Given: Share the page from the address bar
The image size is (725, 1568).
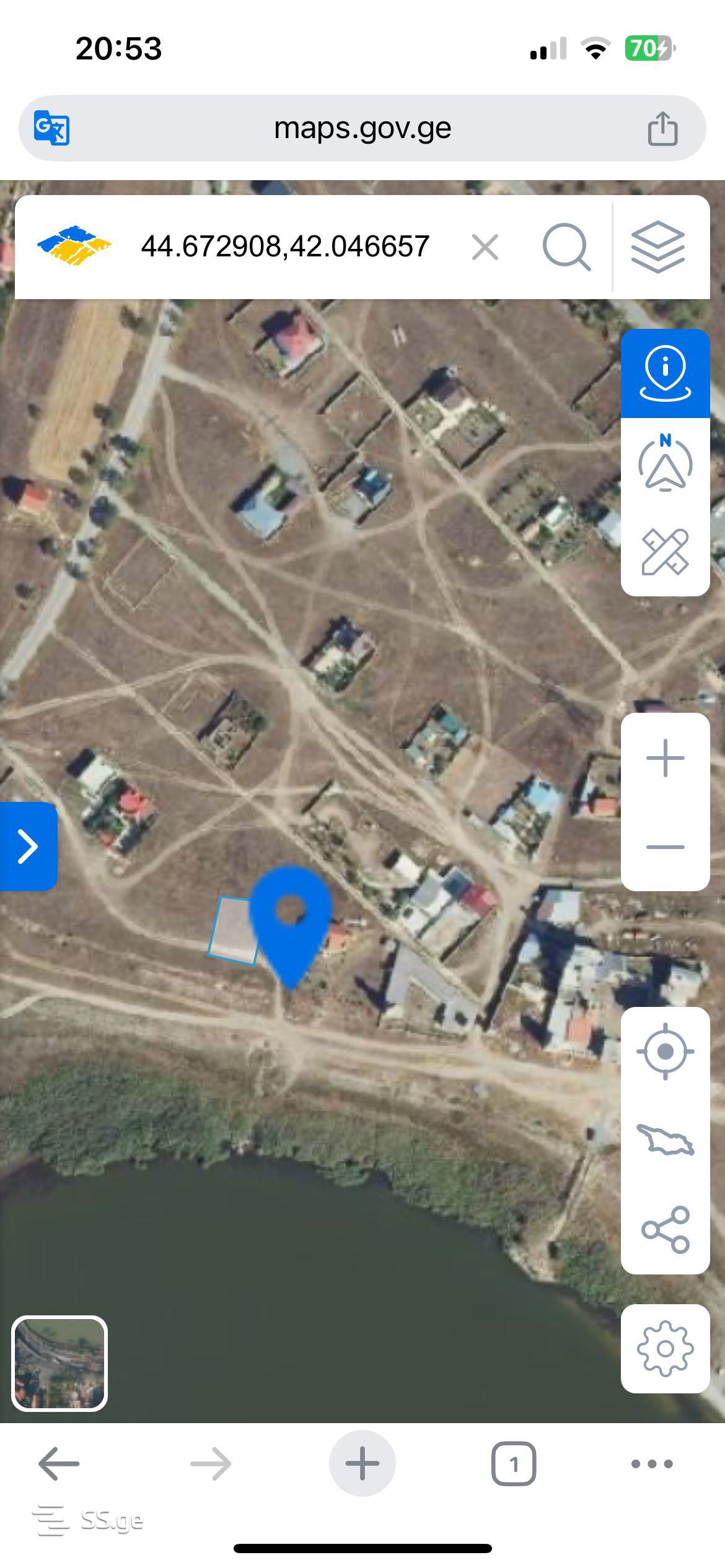Looking at the screenshot, I should (662, 128).
